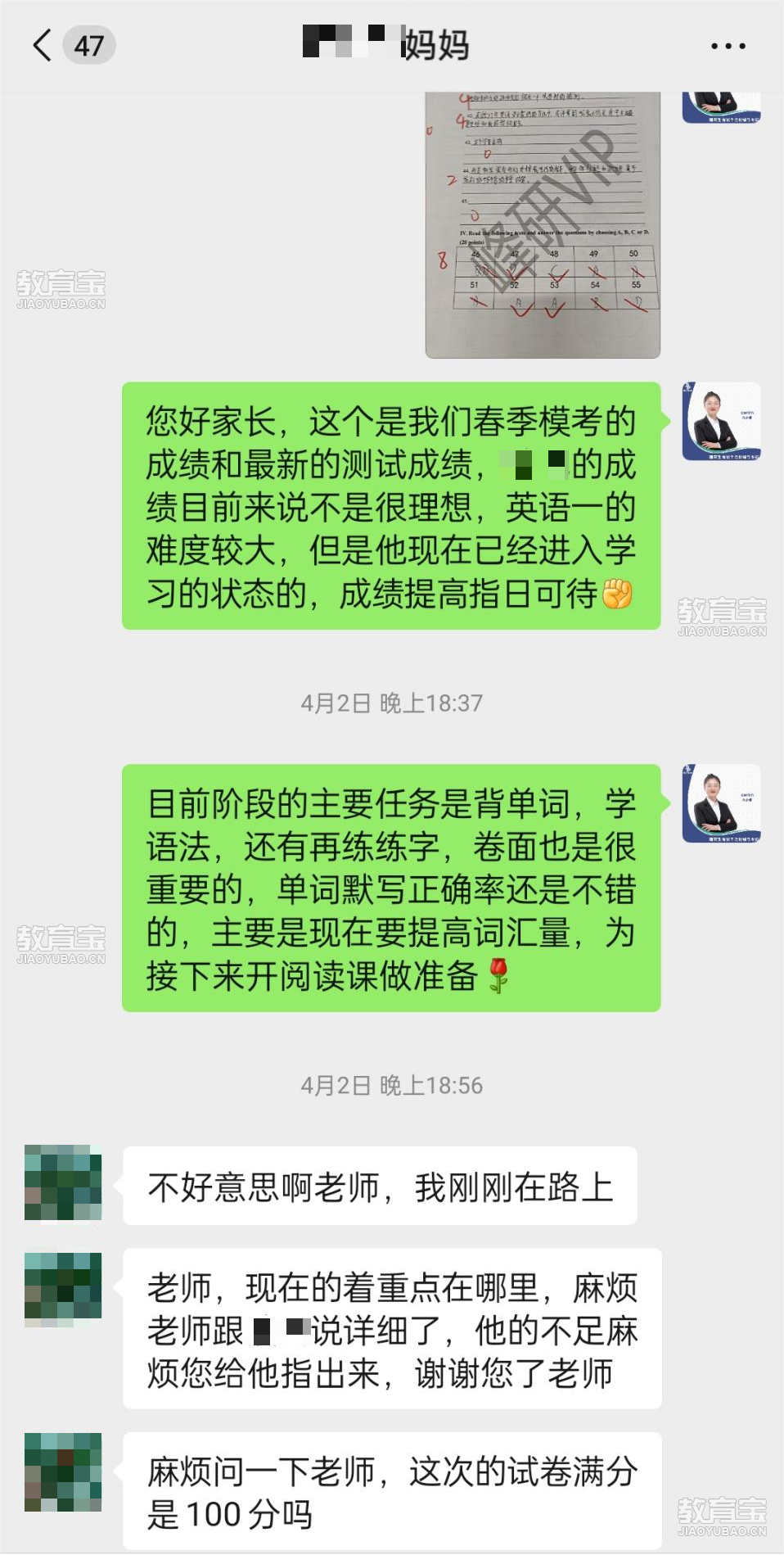Open the teacher's avatar next to the 目前阶段 message

click(x=721, y=803)
